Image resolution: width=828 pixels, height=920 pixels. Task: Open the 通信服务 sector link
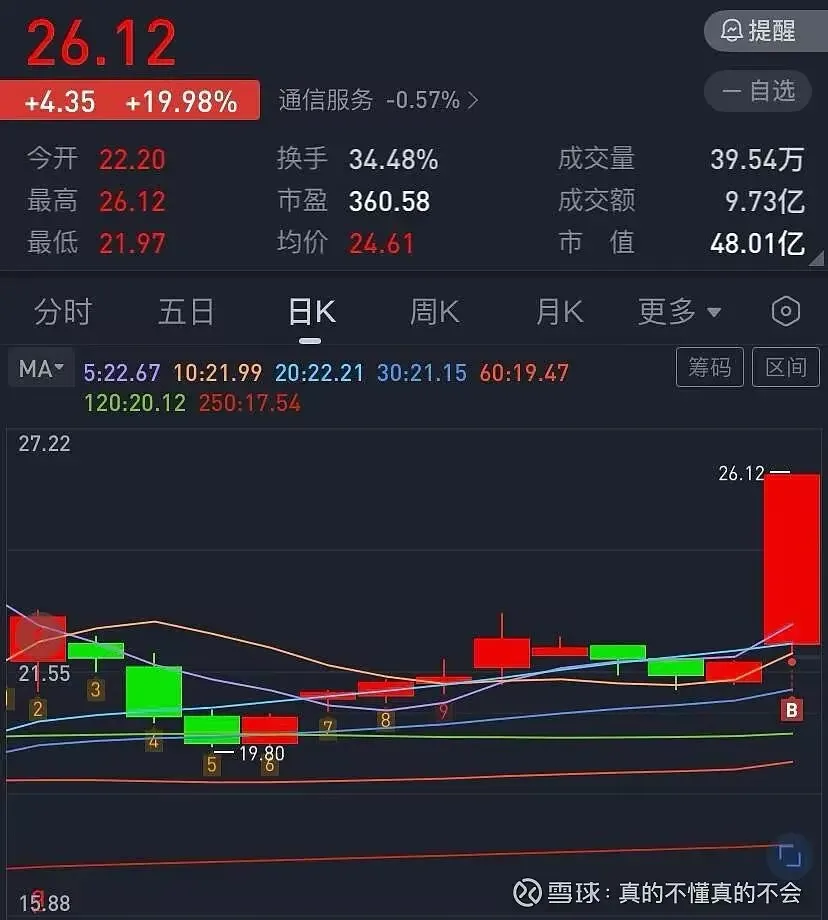[377, 100]
